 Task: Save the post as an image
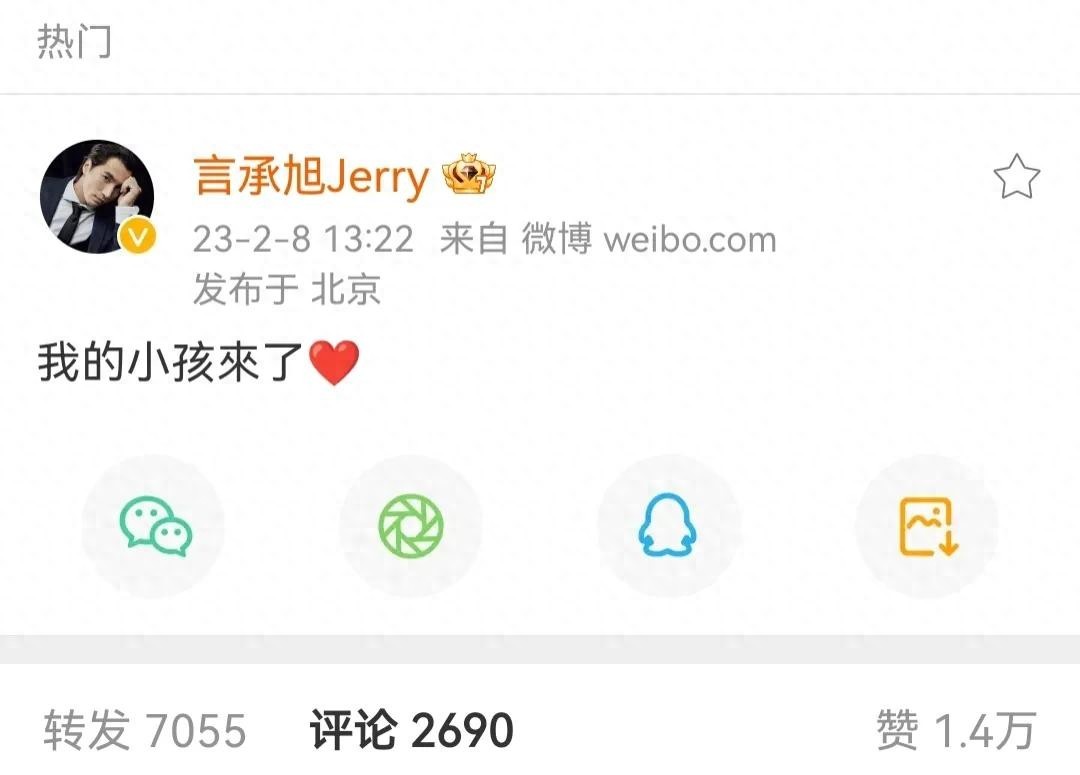[927, 526]
